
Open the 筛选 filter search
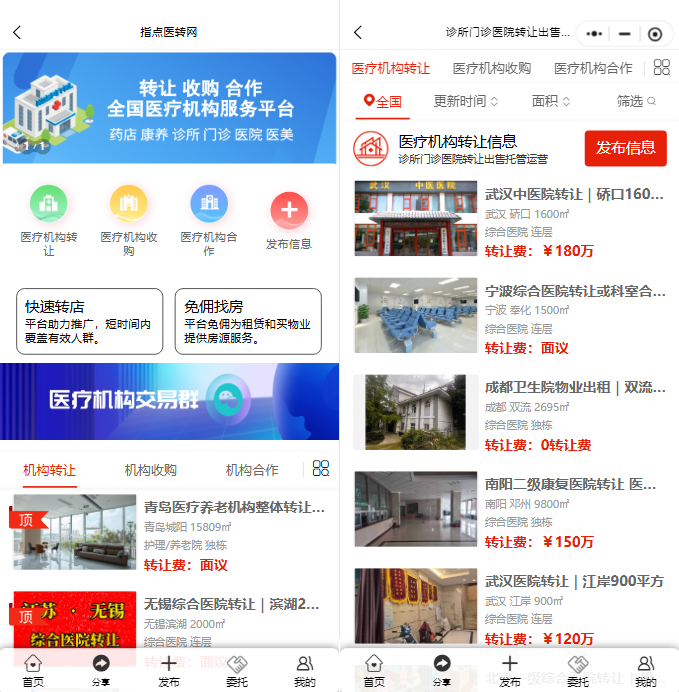click(x=636, y=101)
